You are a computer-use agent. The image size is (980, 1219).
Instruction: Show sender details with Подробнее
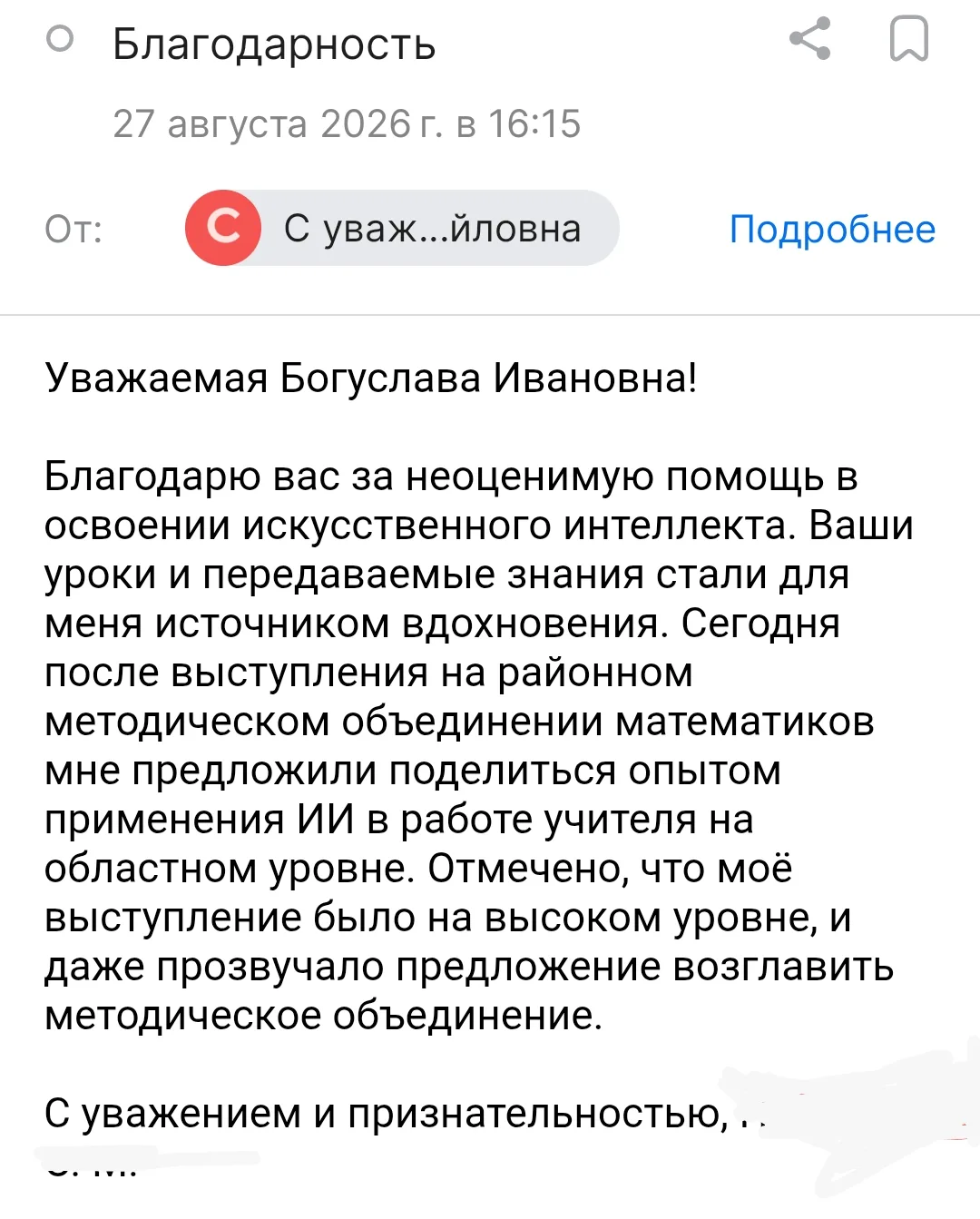click(x=832, y=229)
